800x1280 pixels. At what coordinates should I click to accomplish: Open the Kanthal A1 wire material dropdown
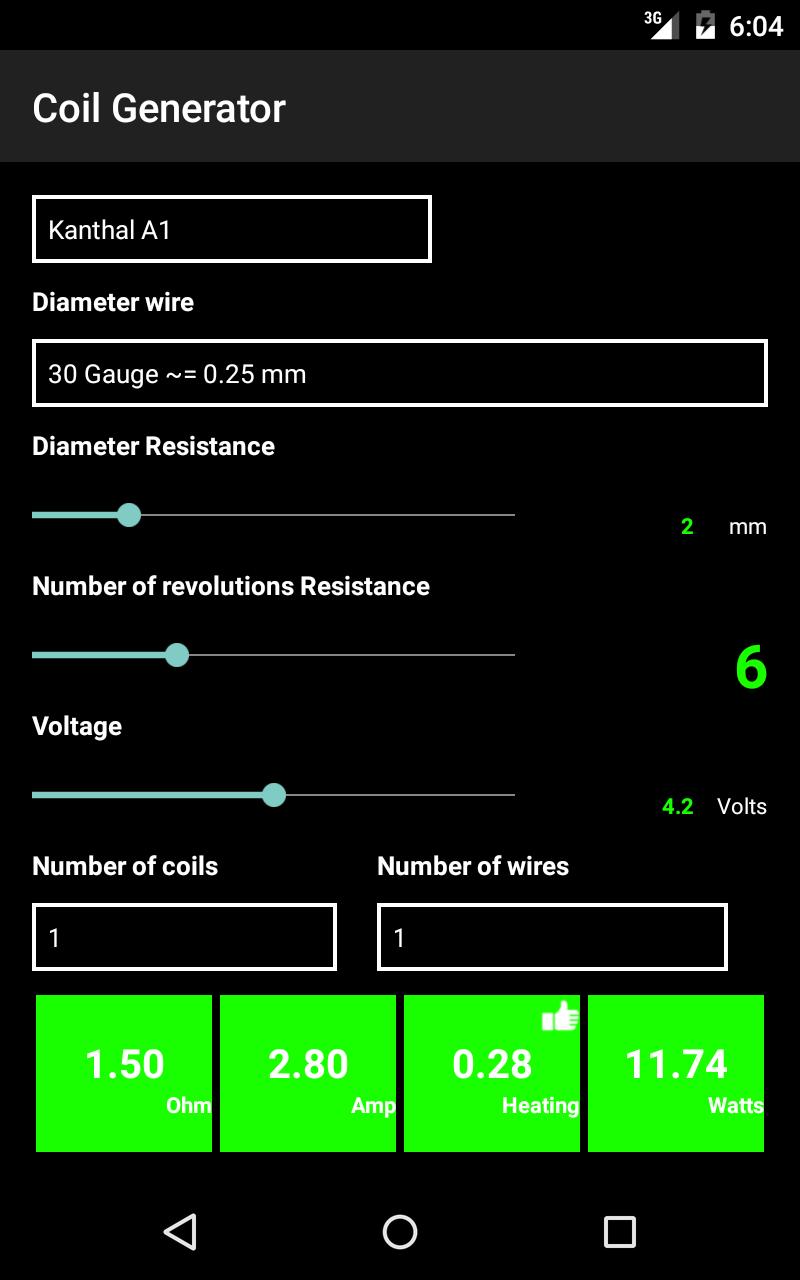(x=231, y=230)
